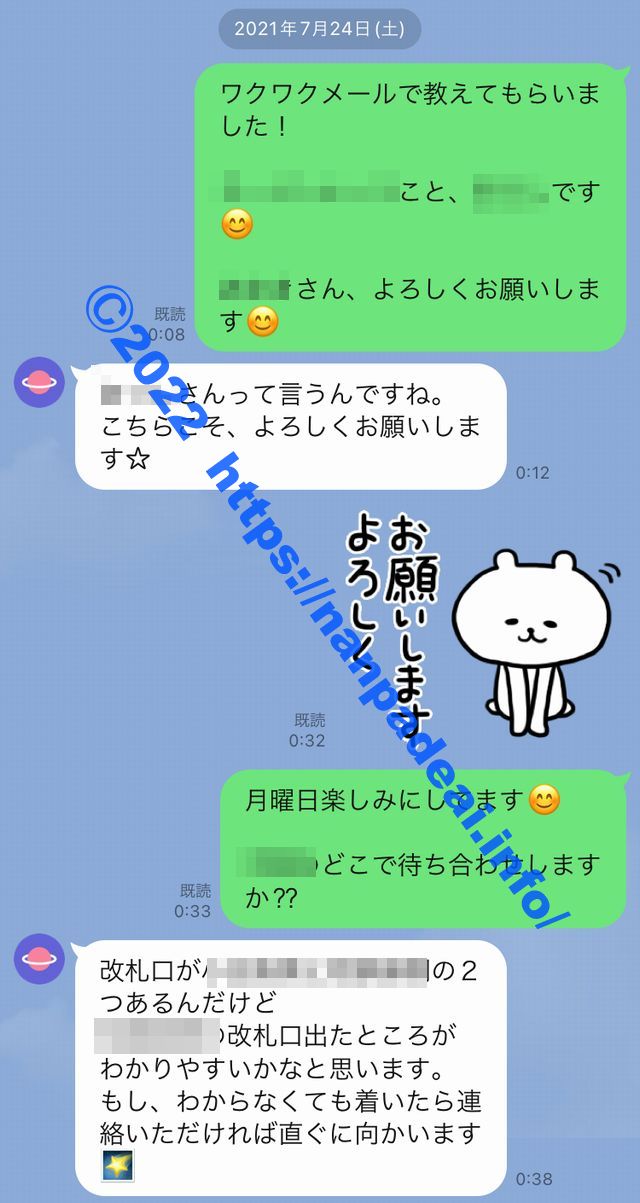
Task: Open sender avatar beside こちらこそ、よろしくお願いします message
Action: coord(39,382)
